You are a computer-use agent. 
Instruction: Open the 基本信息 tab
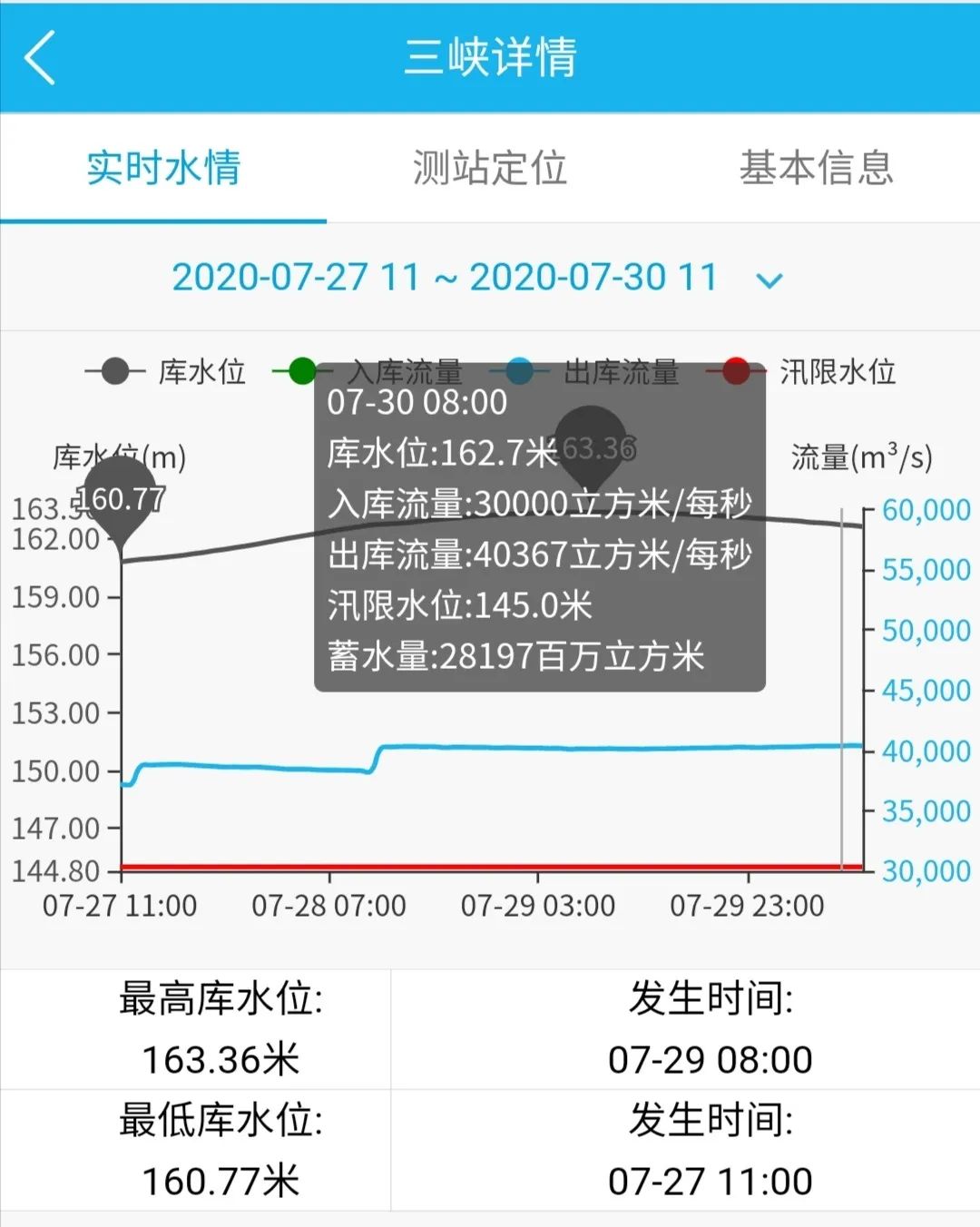816,168
